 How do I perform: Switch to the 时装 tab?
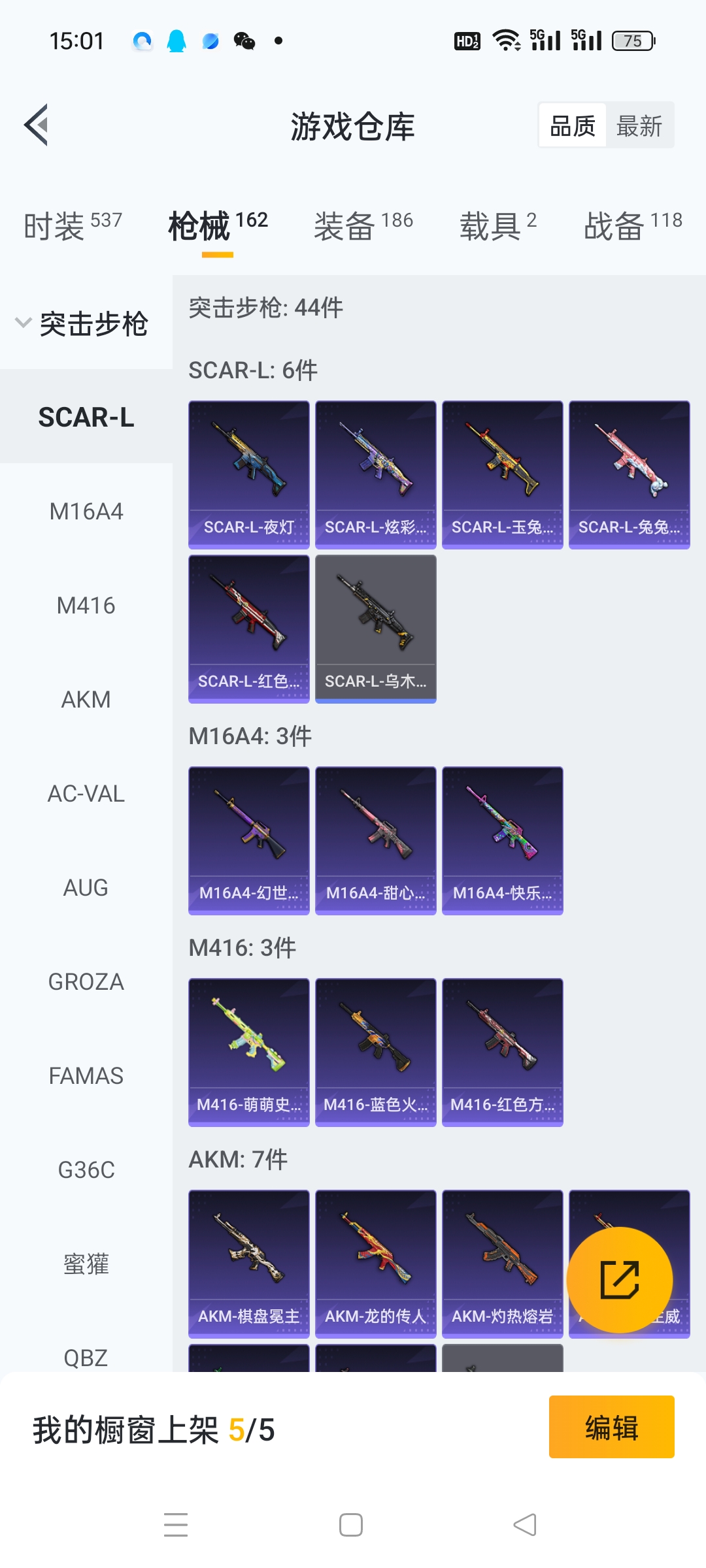pyautogui.click(x=72, y=226)
